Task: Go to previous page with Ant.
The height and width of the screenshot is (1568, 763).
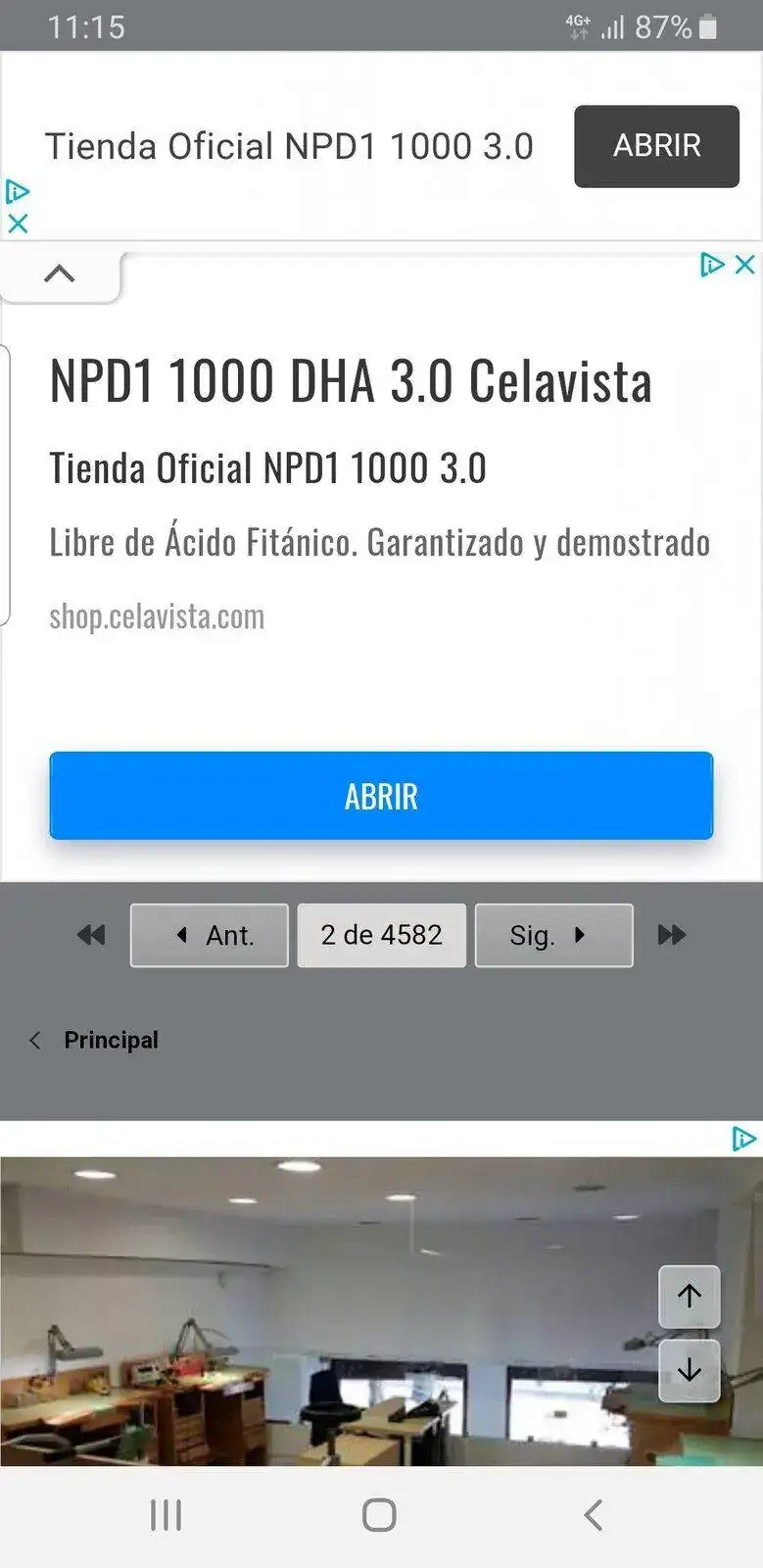Action: click(x=210, y=935)
